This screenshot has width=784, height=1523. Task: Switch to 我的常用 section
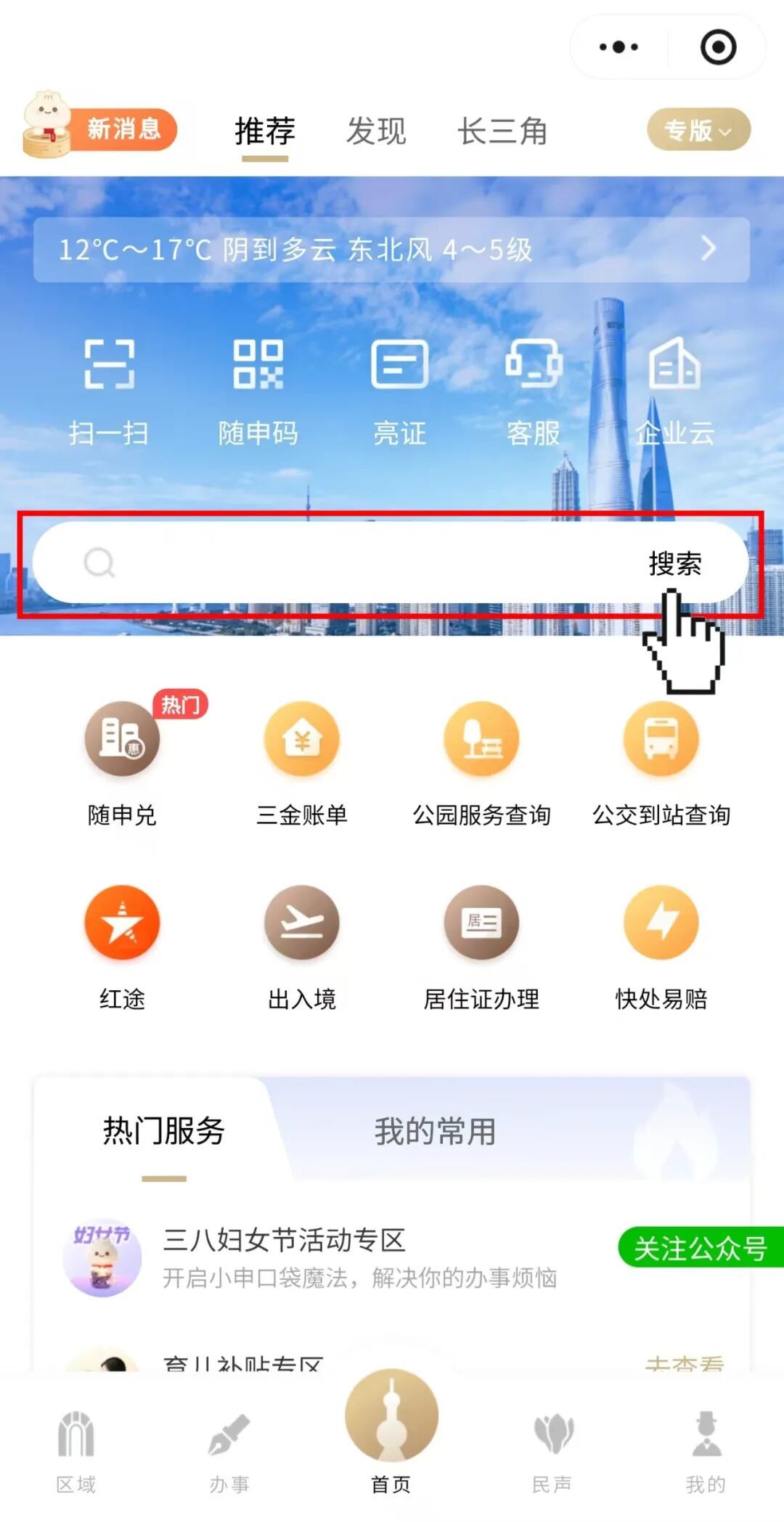[x=435, y=1132]
